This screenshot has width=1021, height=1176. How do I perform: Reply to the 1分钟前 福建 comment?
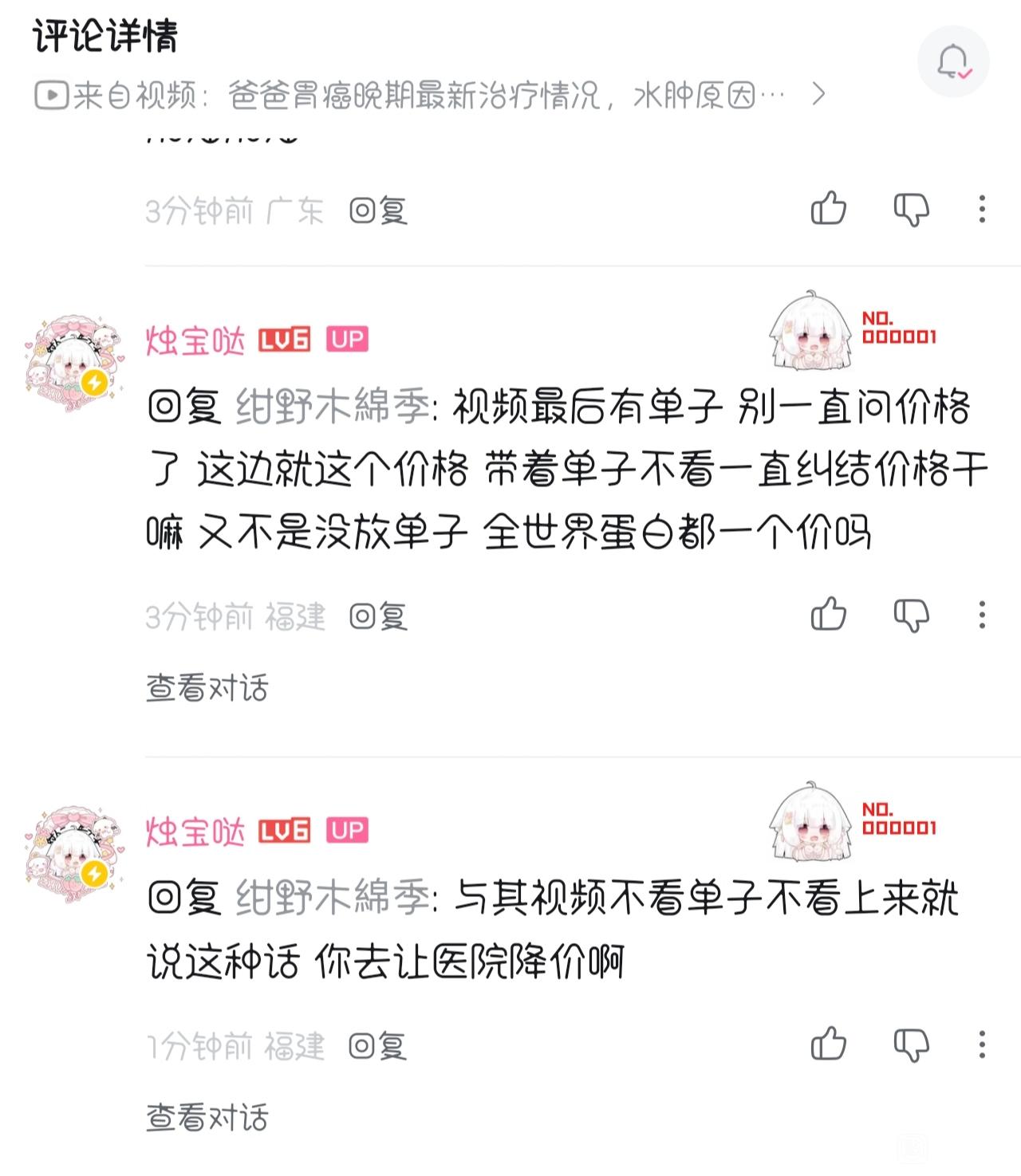click(379, 1046)
